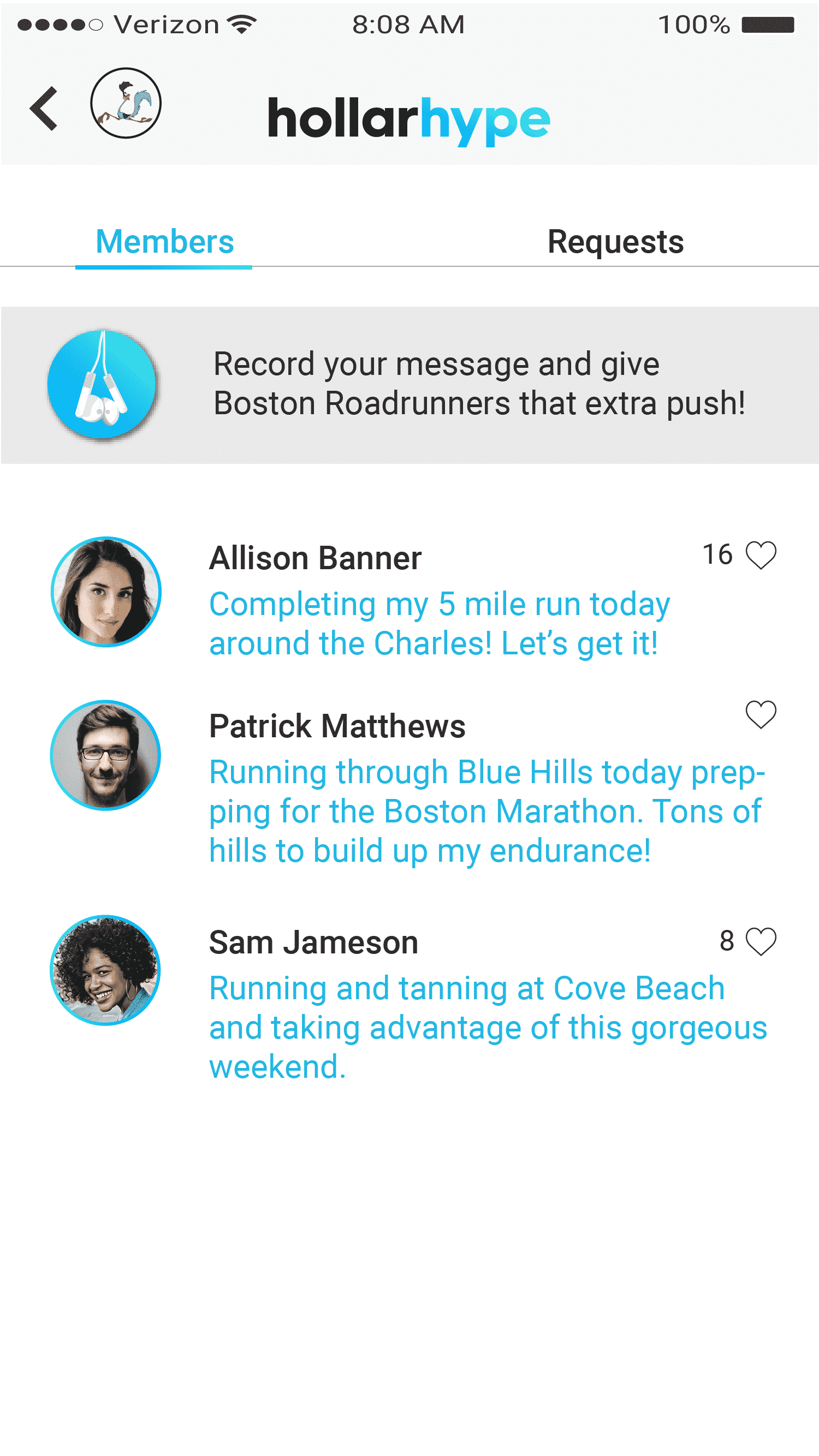
Task: Select the Members tab
Action: [x=164, y=242]
